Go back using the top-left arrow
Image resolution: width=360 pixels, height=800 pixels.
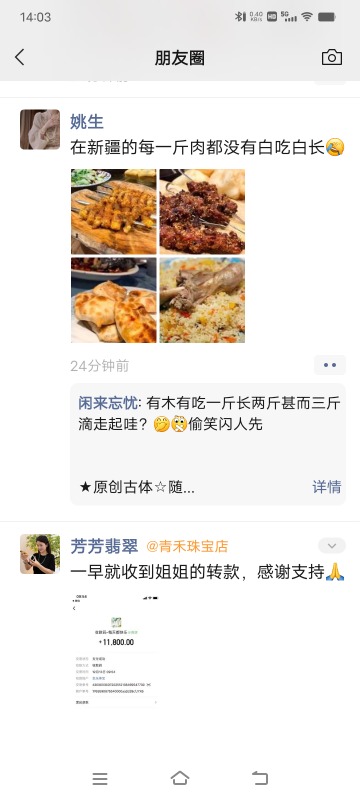(x=19, y=57)
